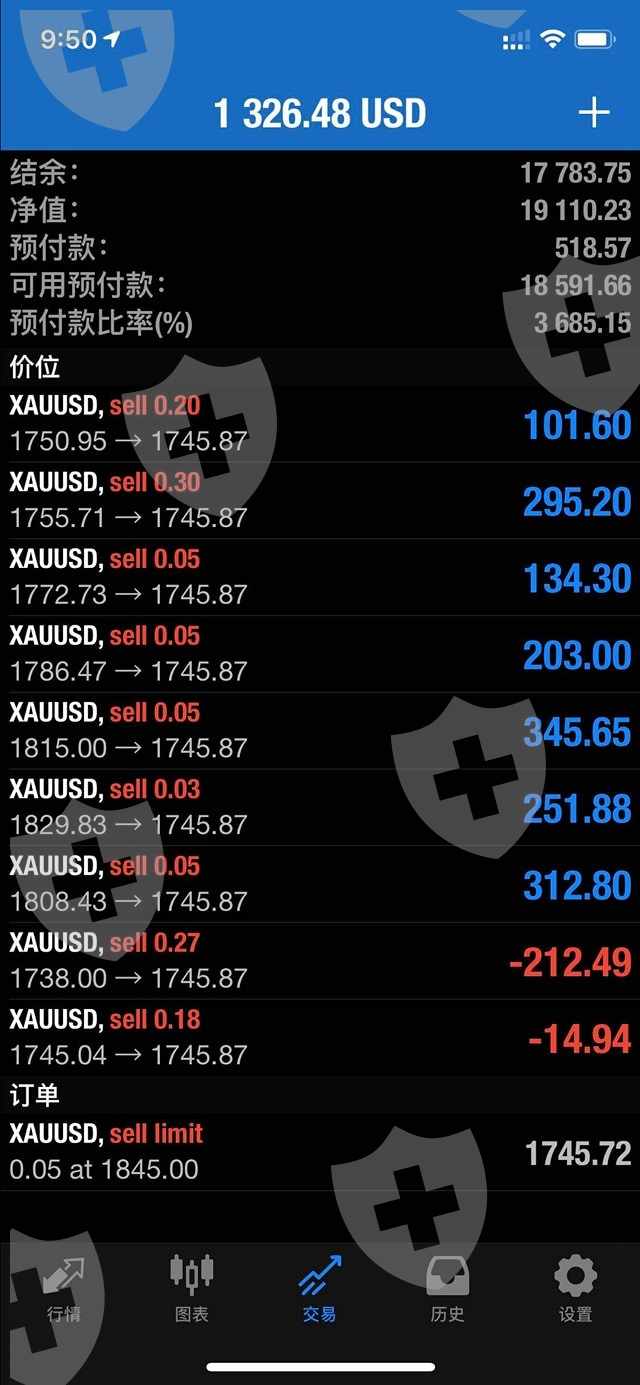640x1385 pixels.
Task: Open the sell 0.18 position at 1745.04
Action: click(x=320, y=1038)
